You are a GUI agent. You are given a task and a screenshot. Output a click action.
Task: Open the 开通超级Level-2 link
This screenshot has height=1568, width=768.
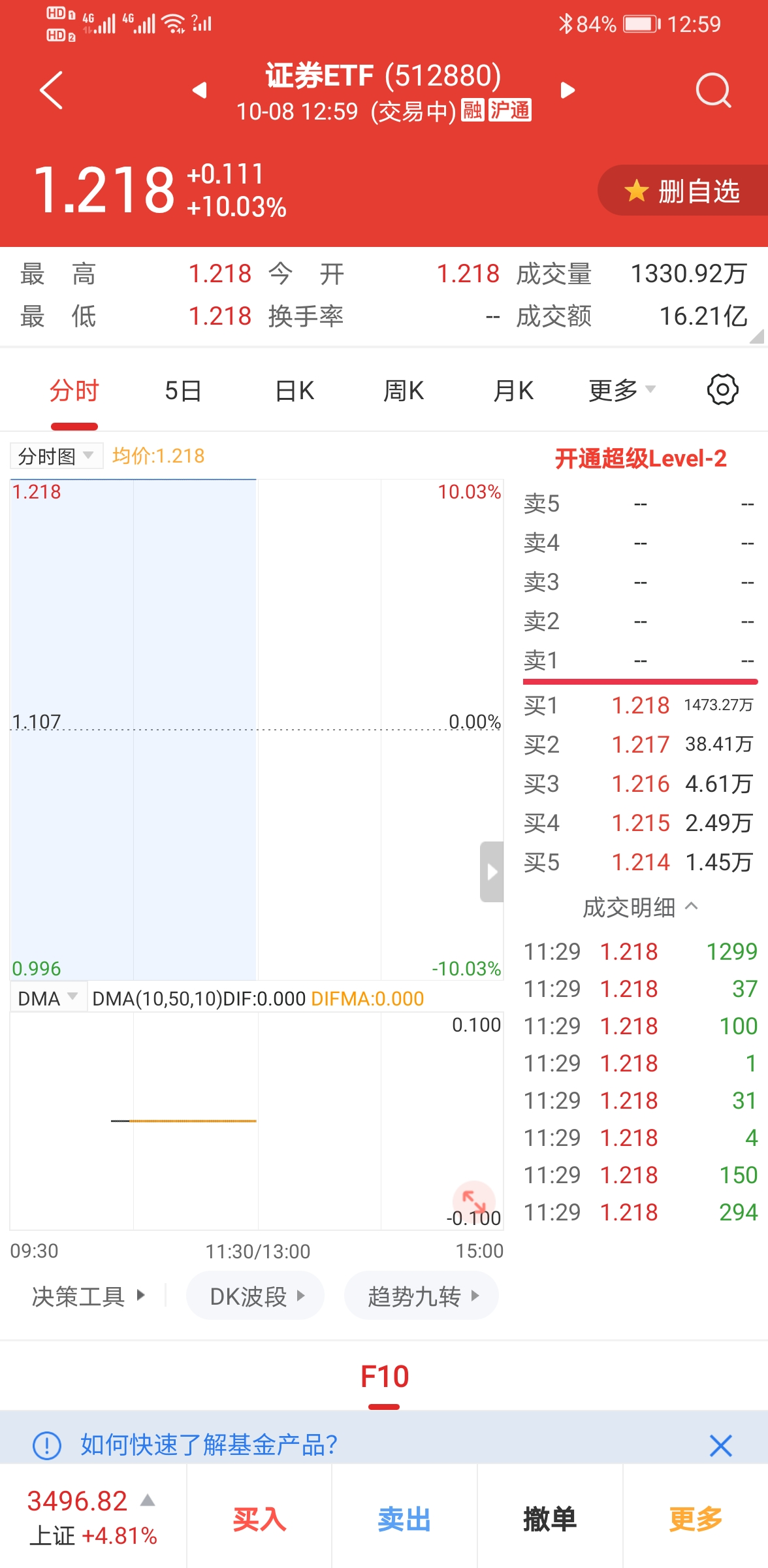coord(640,459)
